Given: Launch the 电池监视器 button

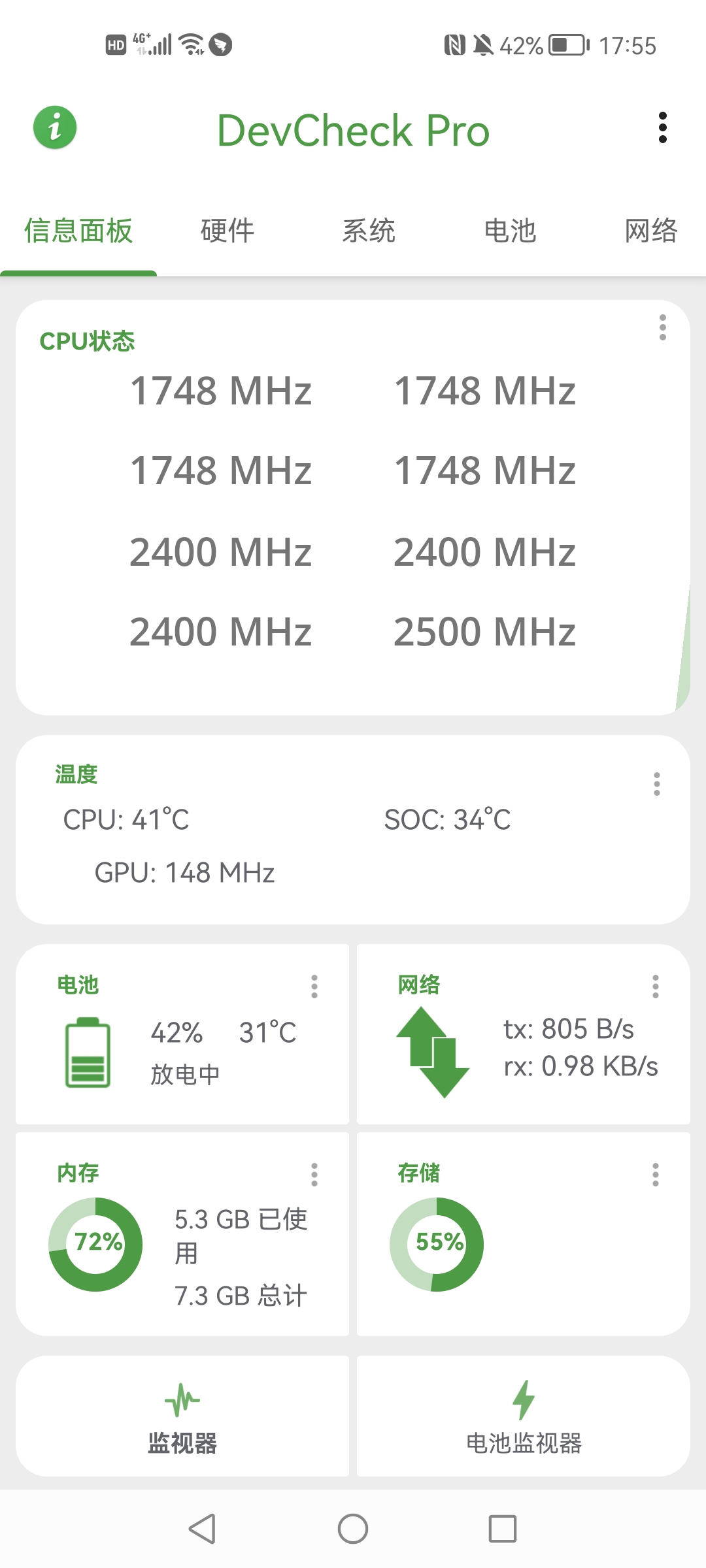Looking at the screenshot, I should pyautogui.click(x=524, y=1416).
